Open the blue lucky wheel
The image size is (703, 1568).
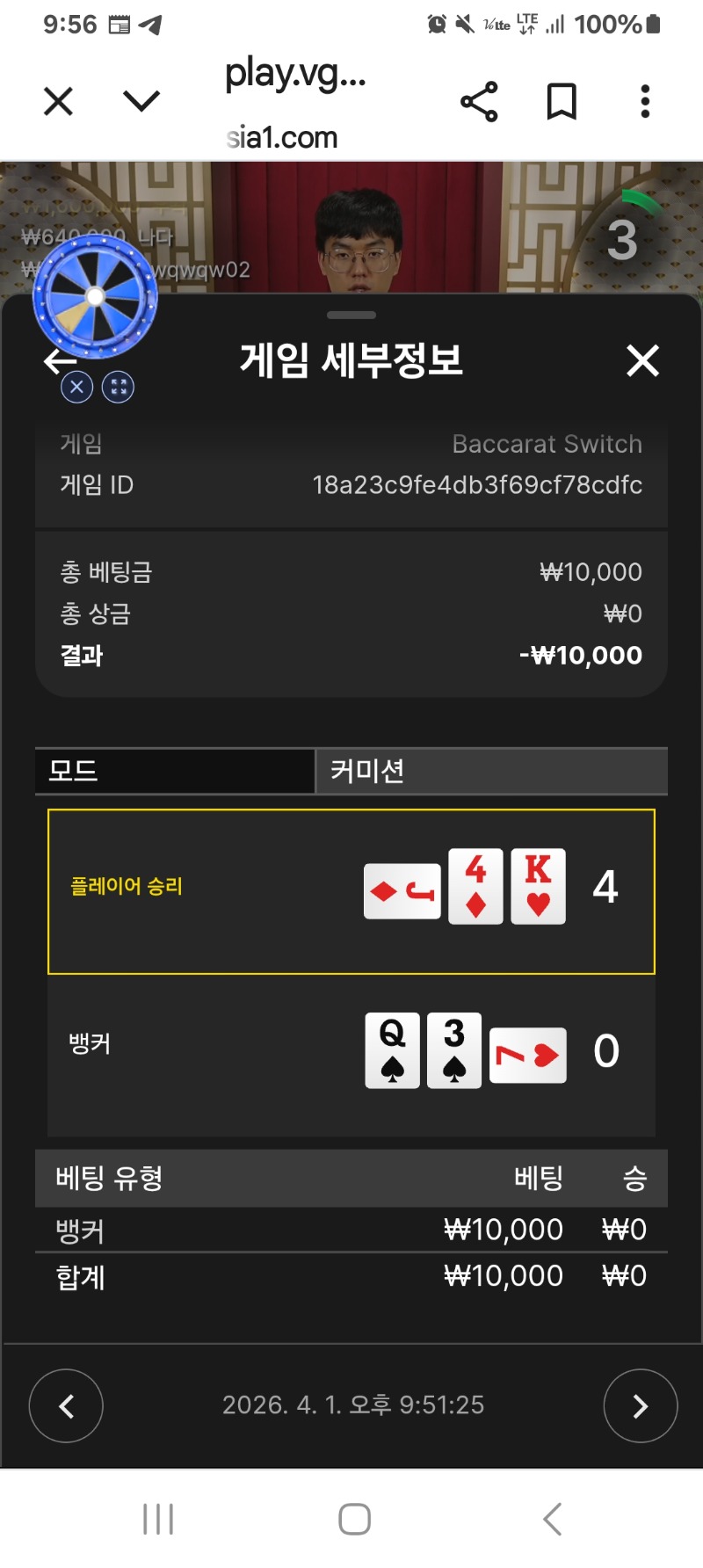(x=95, y=296)
